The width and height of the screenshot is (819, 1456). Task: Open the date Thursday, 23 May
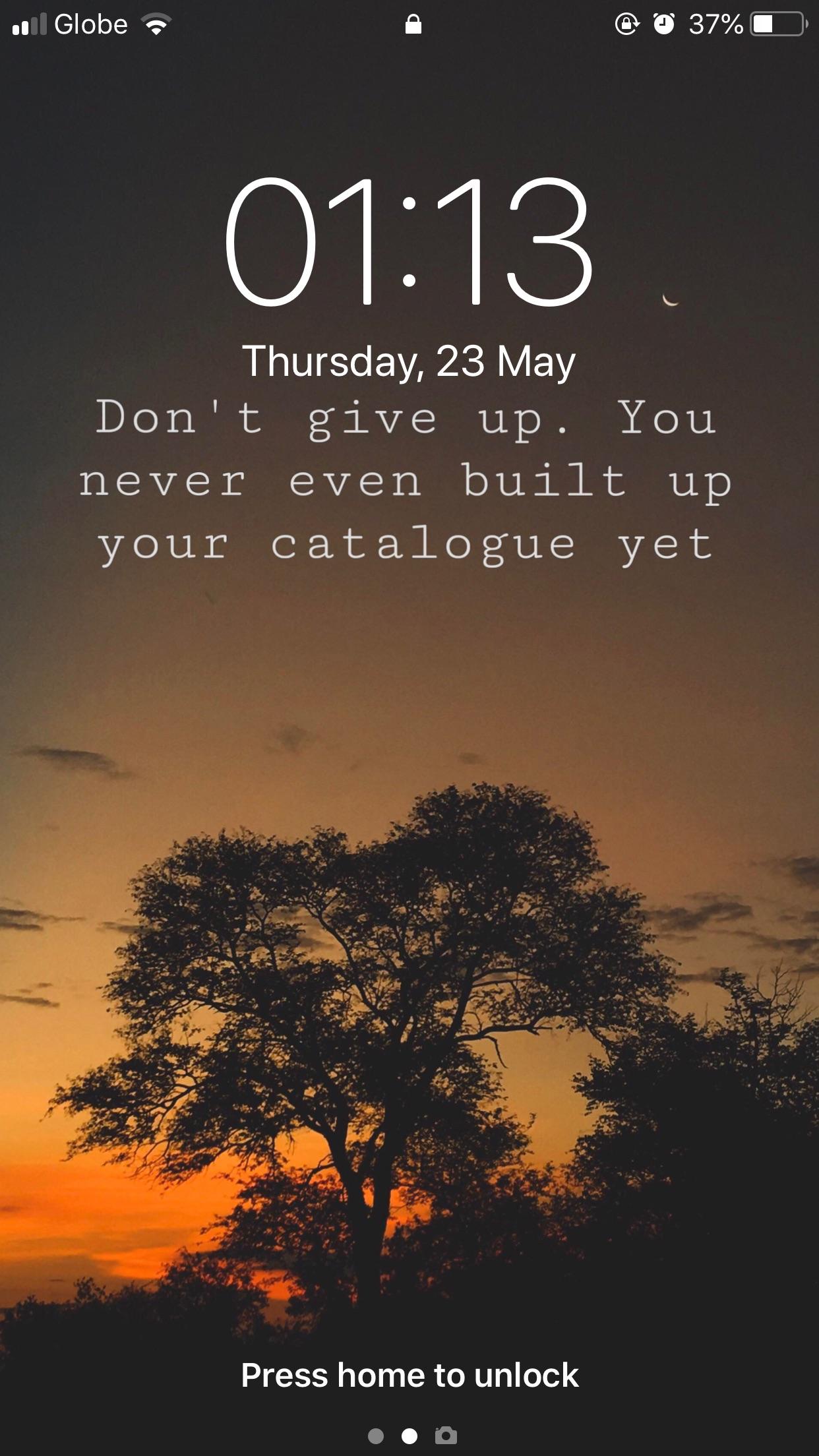point(409,361)
